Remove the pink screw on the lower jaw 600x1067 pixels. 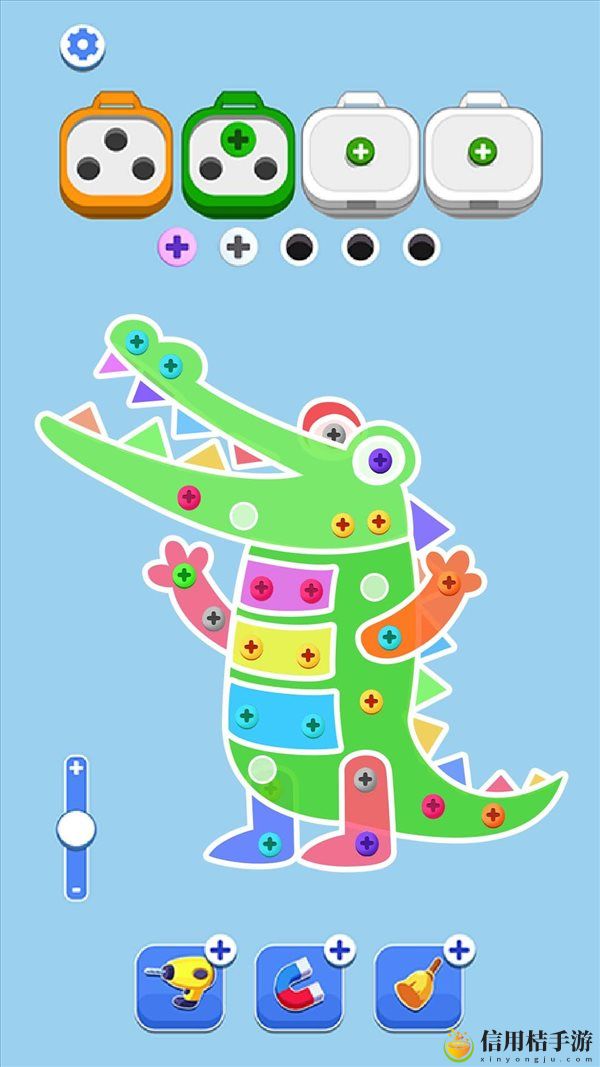tap(189, 496)
